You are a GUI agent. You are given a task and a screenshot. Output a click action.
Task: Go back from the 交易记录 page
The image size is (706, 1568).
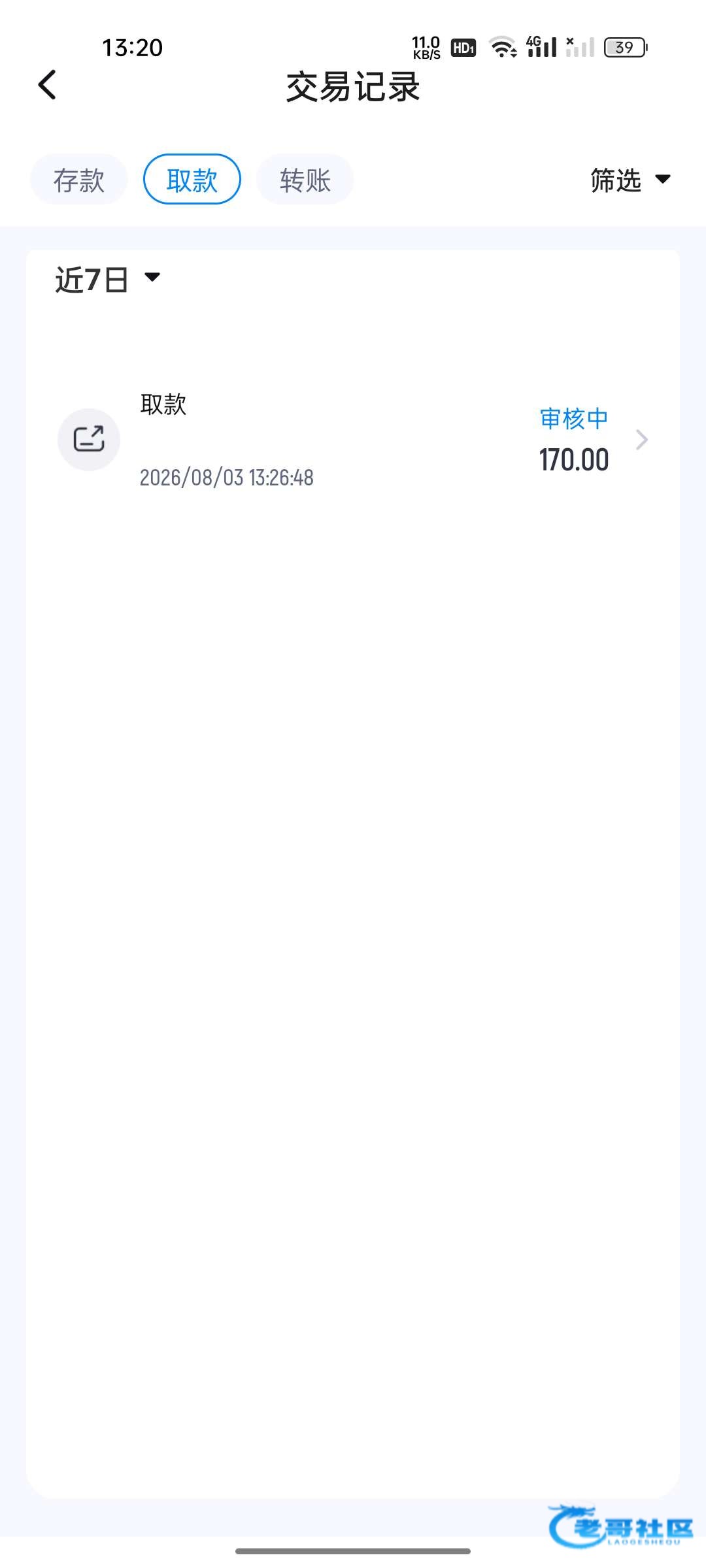pos(47,85)
